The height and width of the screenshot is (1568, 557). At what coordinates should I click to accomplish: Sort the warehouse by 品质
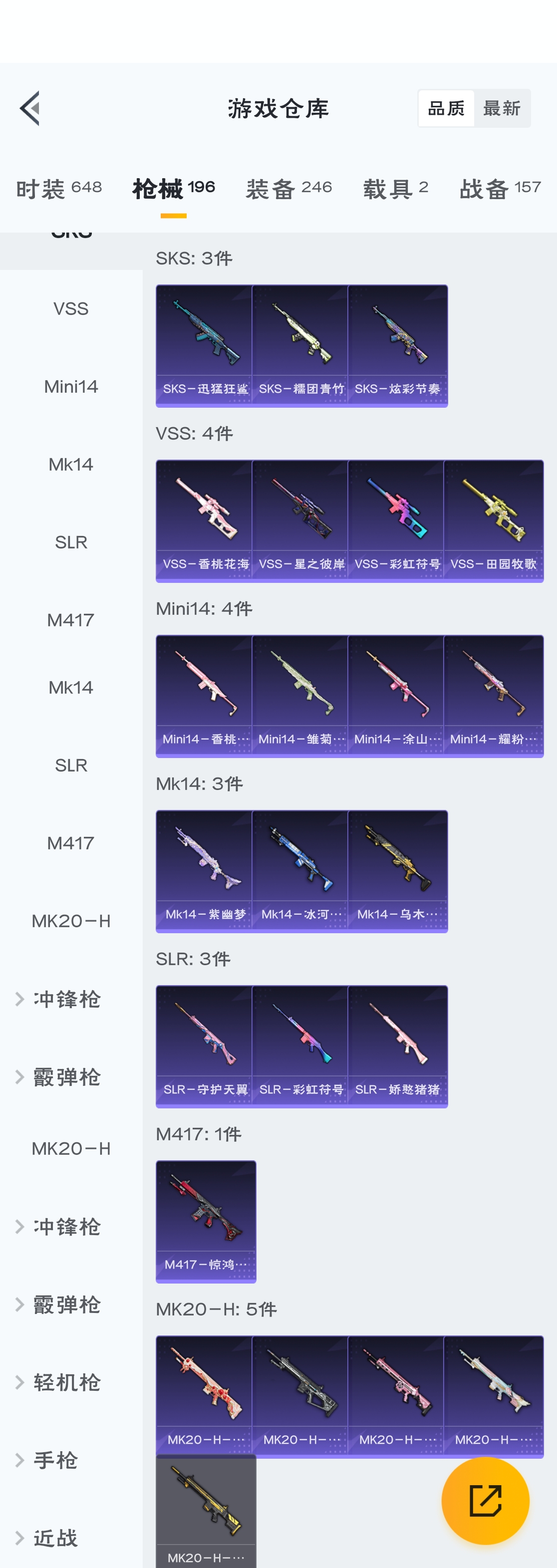click(x=446, y=108)
